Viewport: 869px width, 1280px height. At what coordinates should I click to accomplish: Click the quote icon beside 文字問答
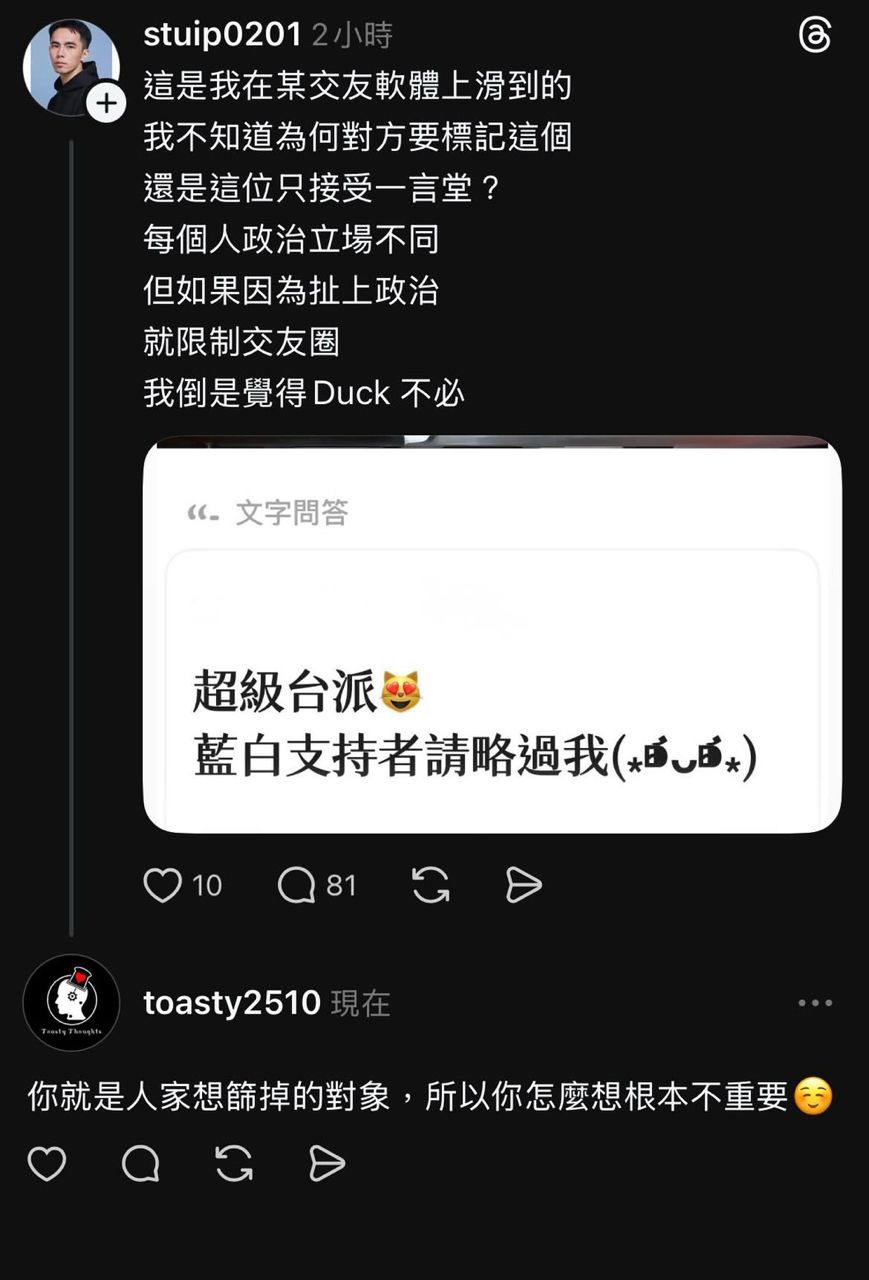[x=203, y=513]
